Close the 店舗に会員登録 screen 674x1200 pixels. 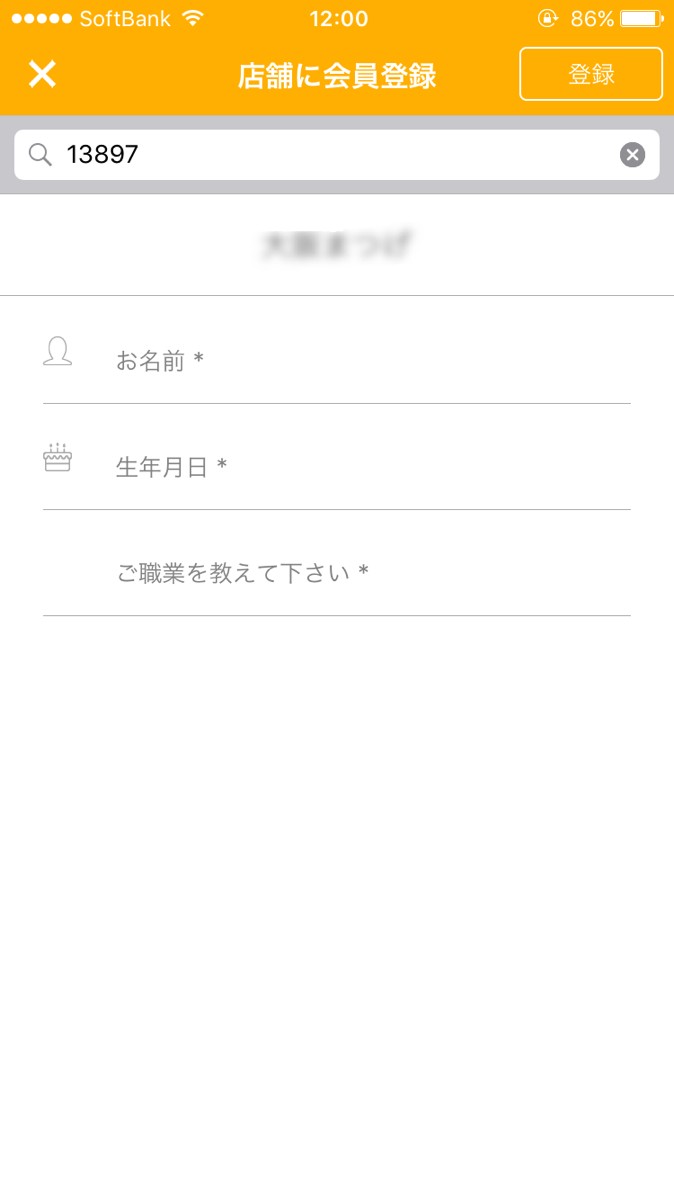point(42,74)
